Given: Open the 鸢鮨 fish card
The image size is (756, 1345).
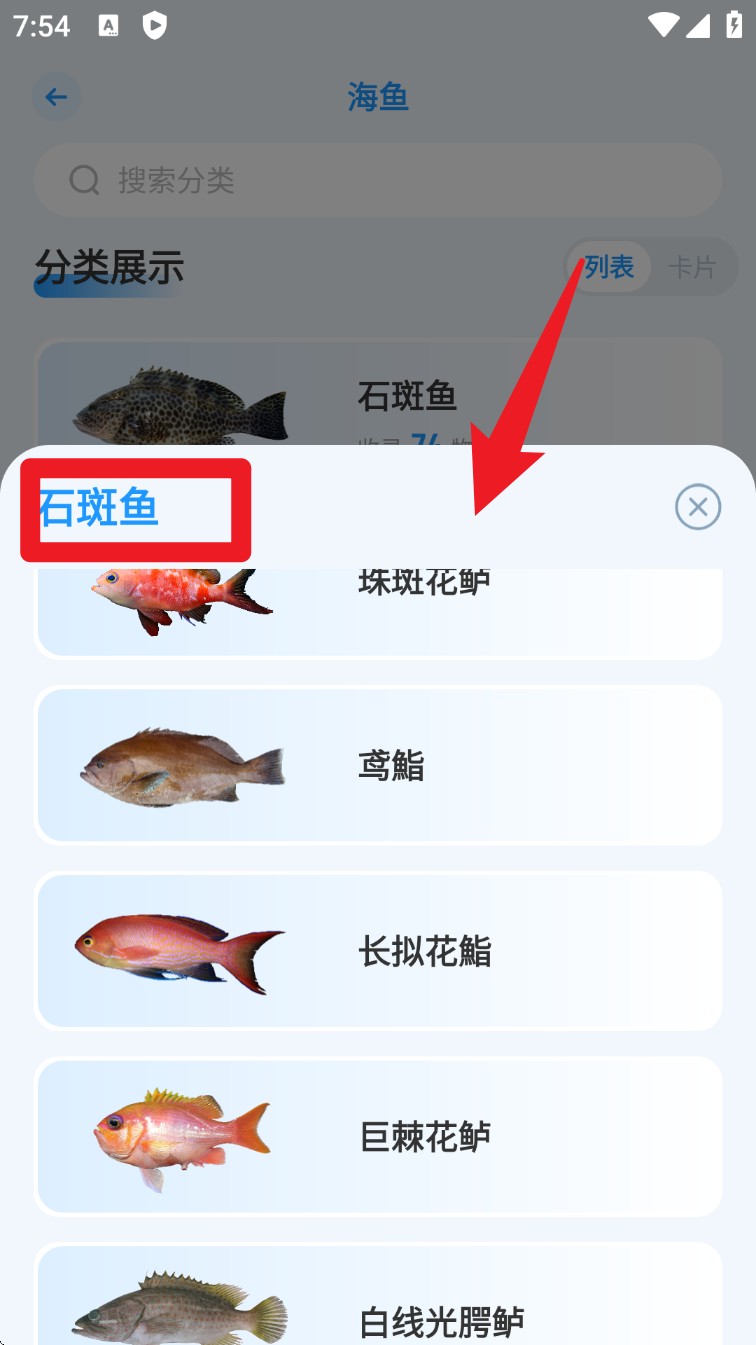Looking at the screenshot, I should 378,766.
